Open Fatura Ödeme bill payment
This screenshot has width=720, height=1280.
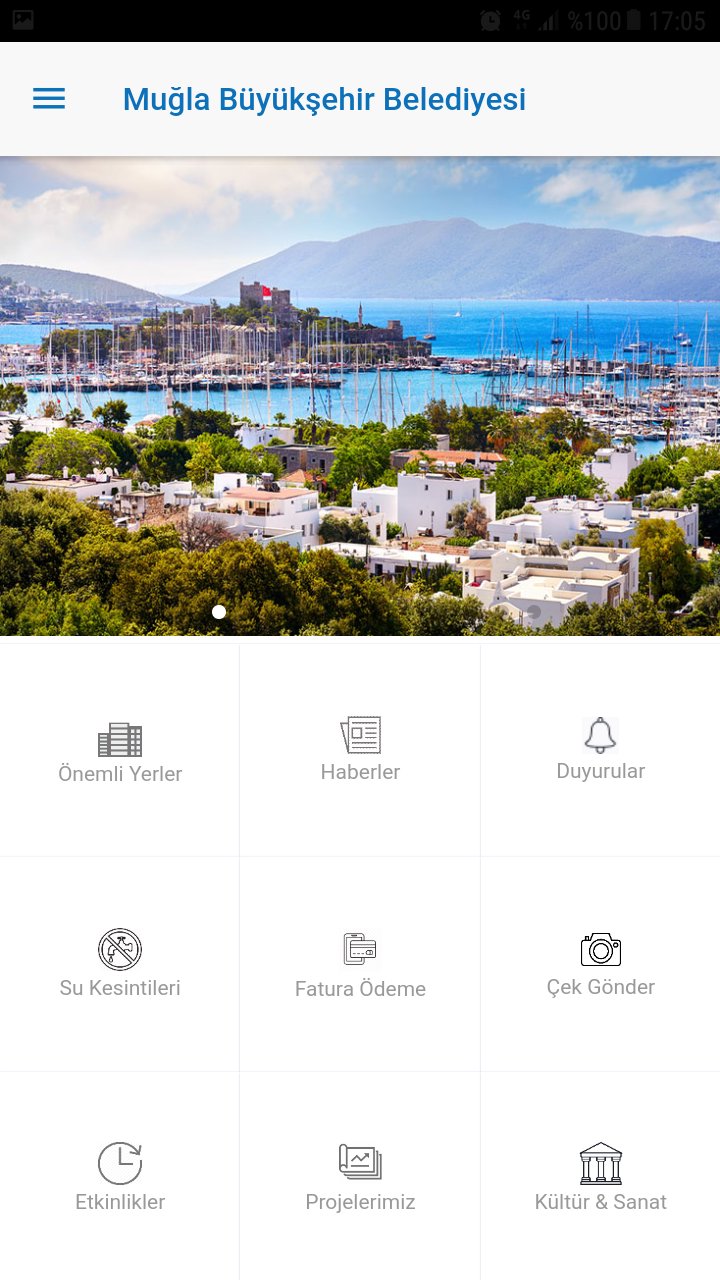(x=360, y=965)
